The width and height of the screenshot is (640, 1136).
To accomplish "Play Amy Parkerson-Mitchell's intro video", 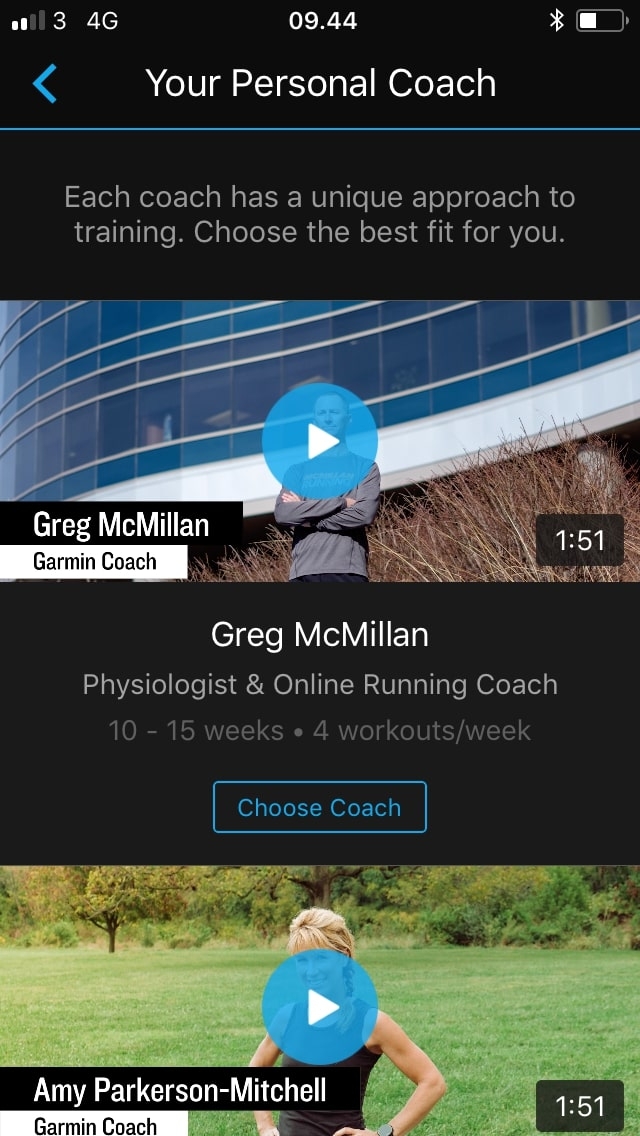I will pos(320,1007).
